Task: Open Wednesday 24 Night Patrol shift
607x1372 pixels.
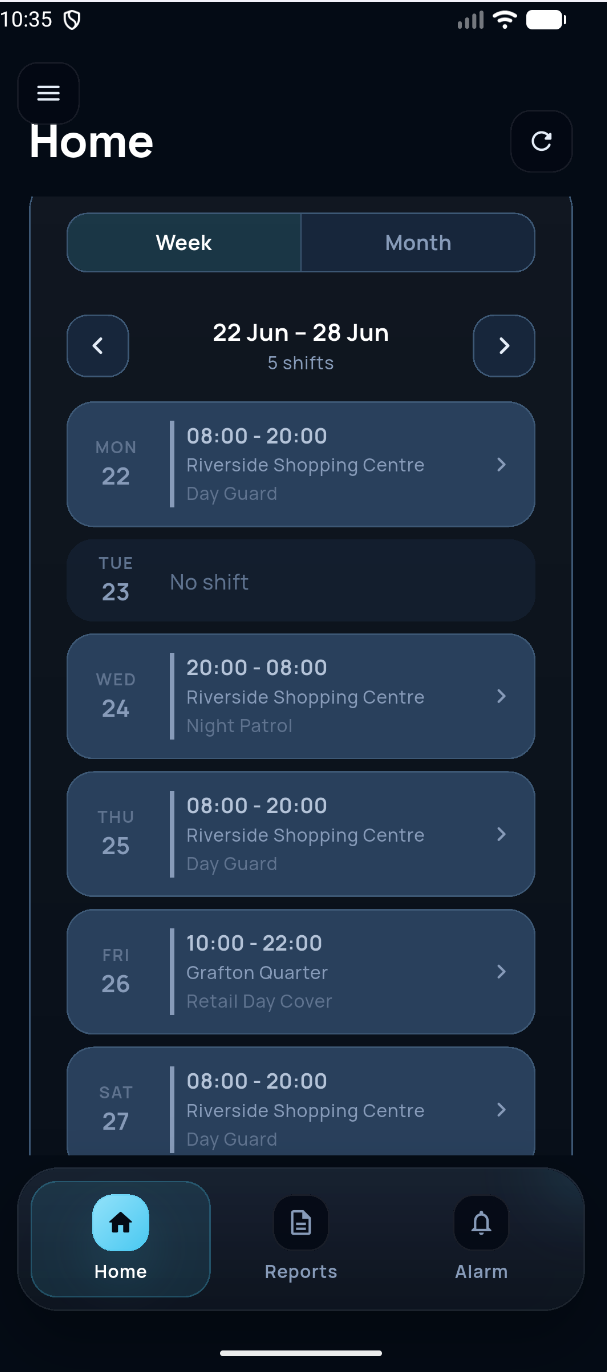Action: click(301, 696)
